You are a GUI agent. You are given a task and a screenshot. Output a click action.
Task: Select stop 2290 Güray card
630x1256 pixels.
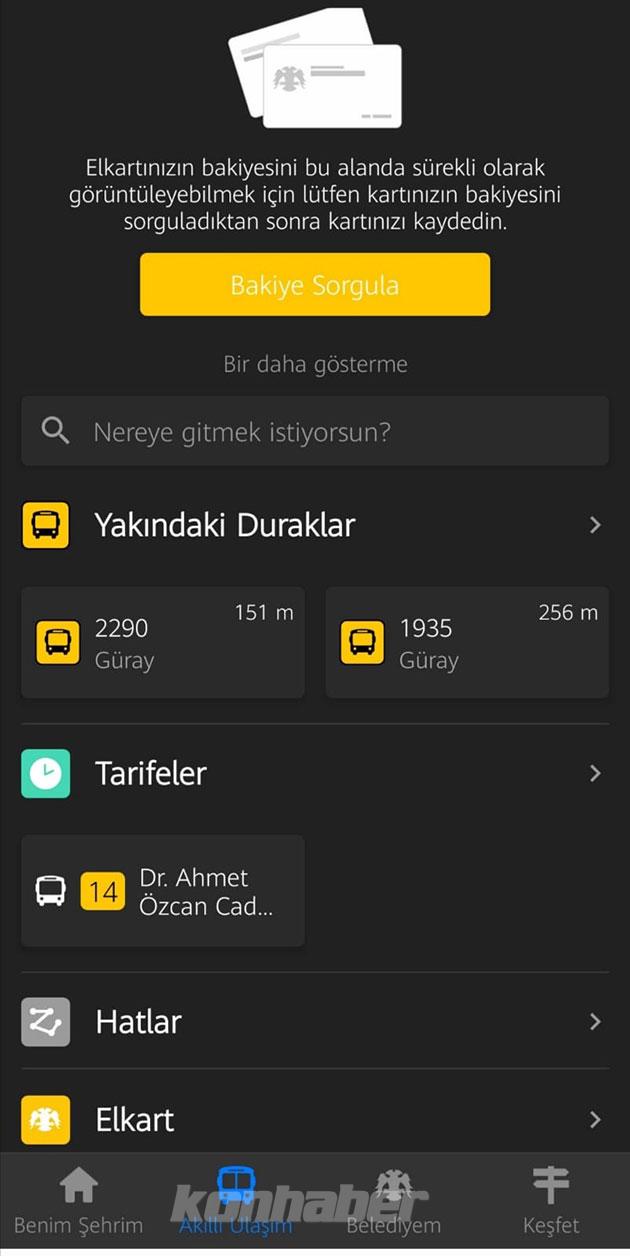click(163, 642)
